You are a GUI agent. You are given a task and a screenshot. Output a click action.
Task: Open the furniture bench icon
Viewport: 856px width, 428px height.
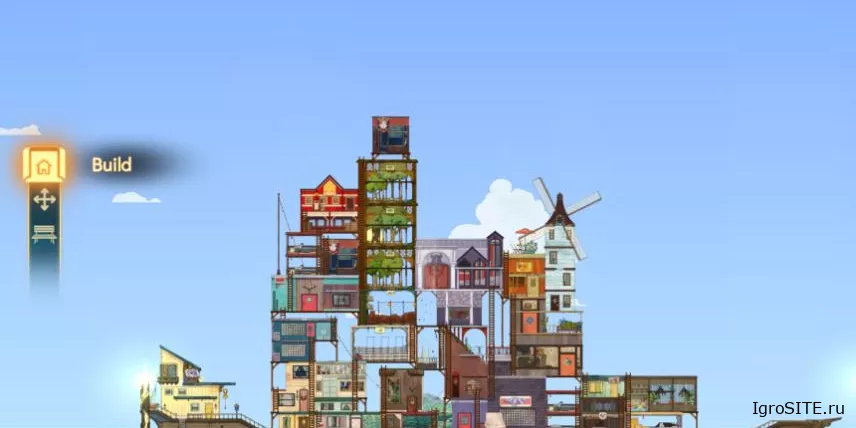44,233
